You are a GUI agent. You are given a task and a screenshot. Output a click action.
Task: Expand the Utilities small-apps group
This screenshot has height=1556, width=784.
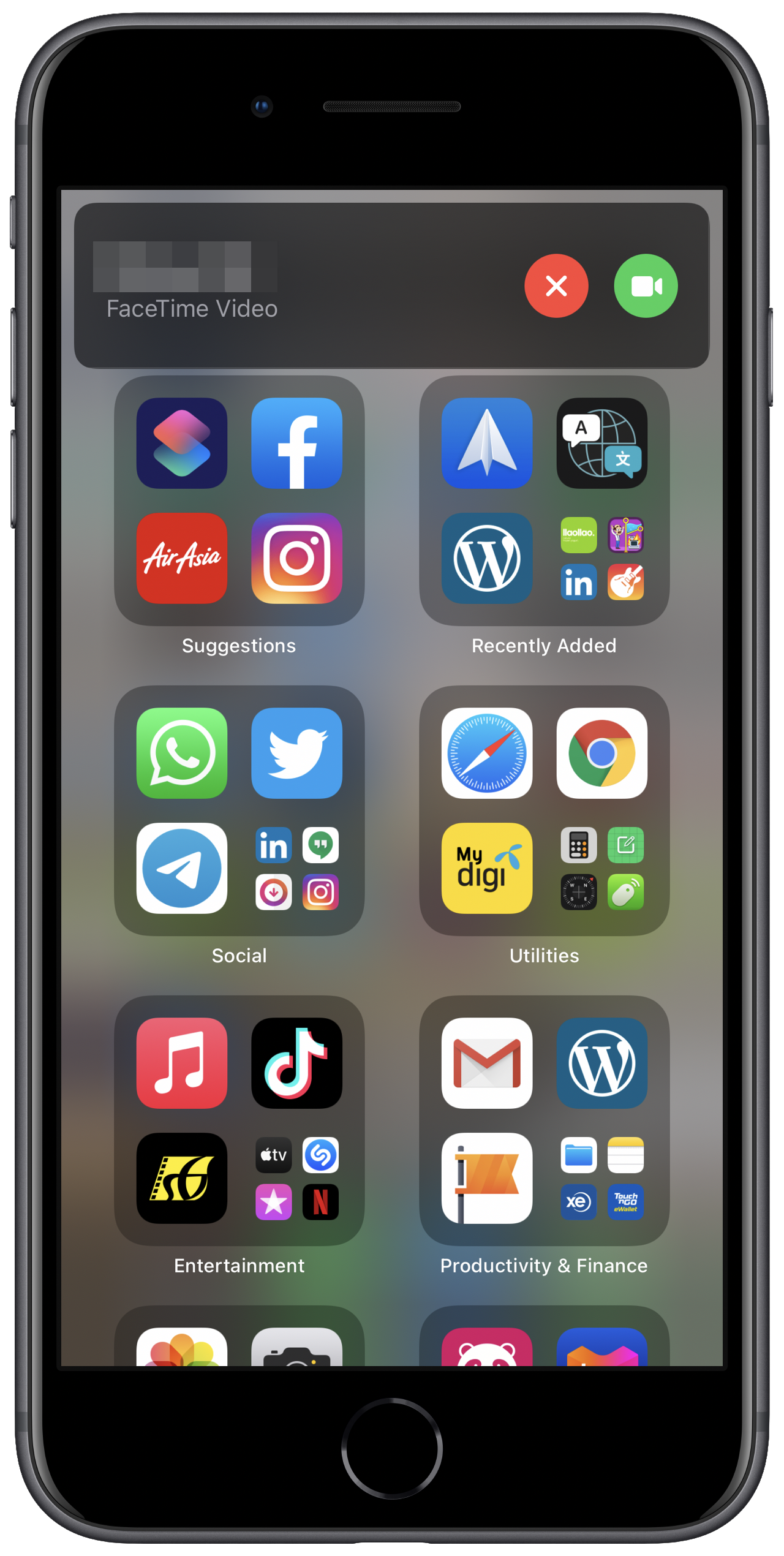(x=601, y=868)
